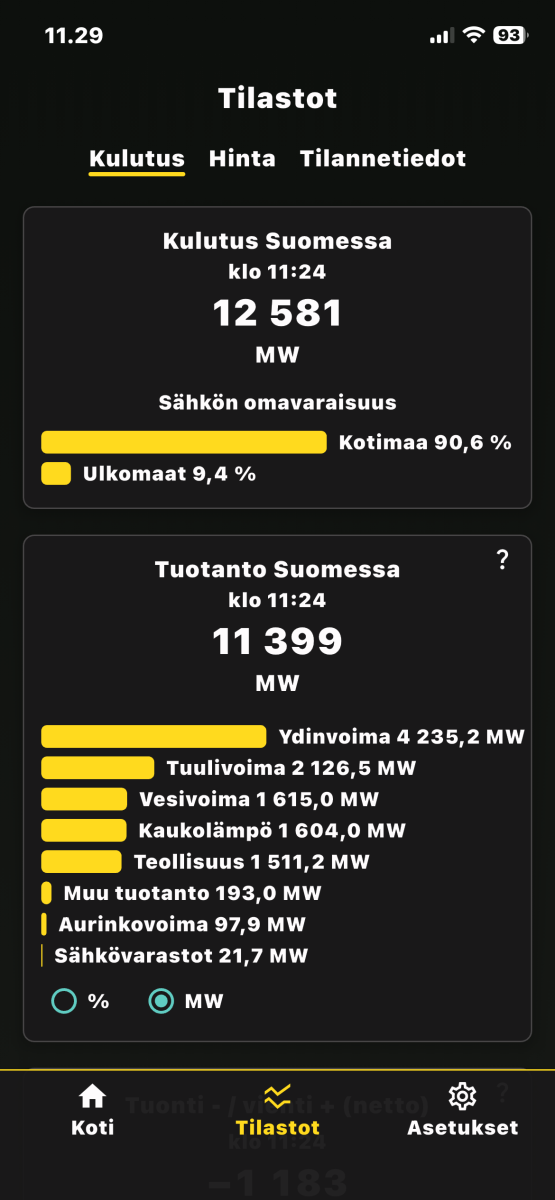Choose the MW radio button
This screenshot has height=1200, width=555.
click(161, 1001)
